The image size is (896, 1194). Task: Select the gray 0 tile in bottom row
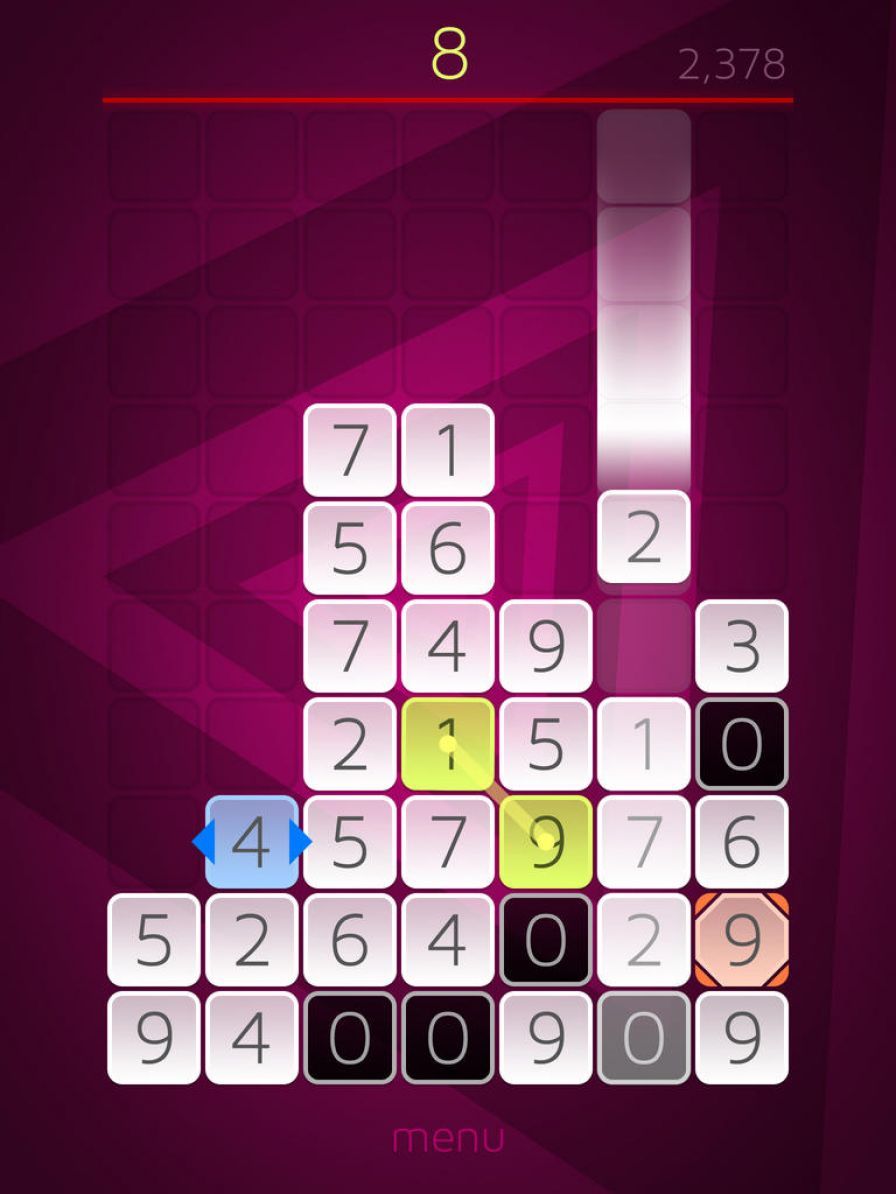pos(643,1038)
